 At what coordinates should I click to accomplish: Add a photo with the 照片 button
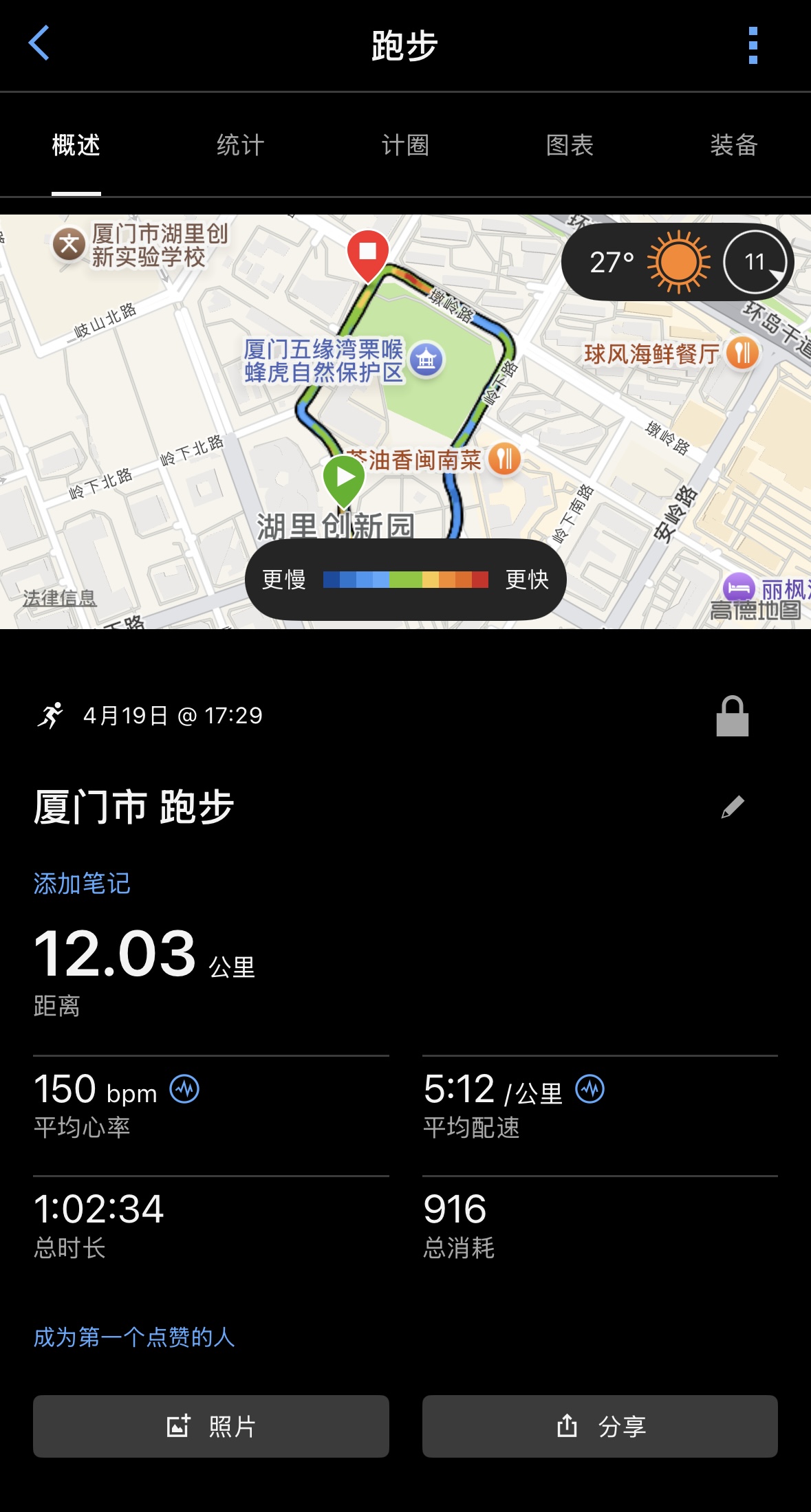coord(211,1426)
